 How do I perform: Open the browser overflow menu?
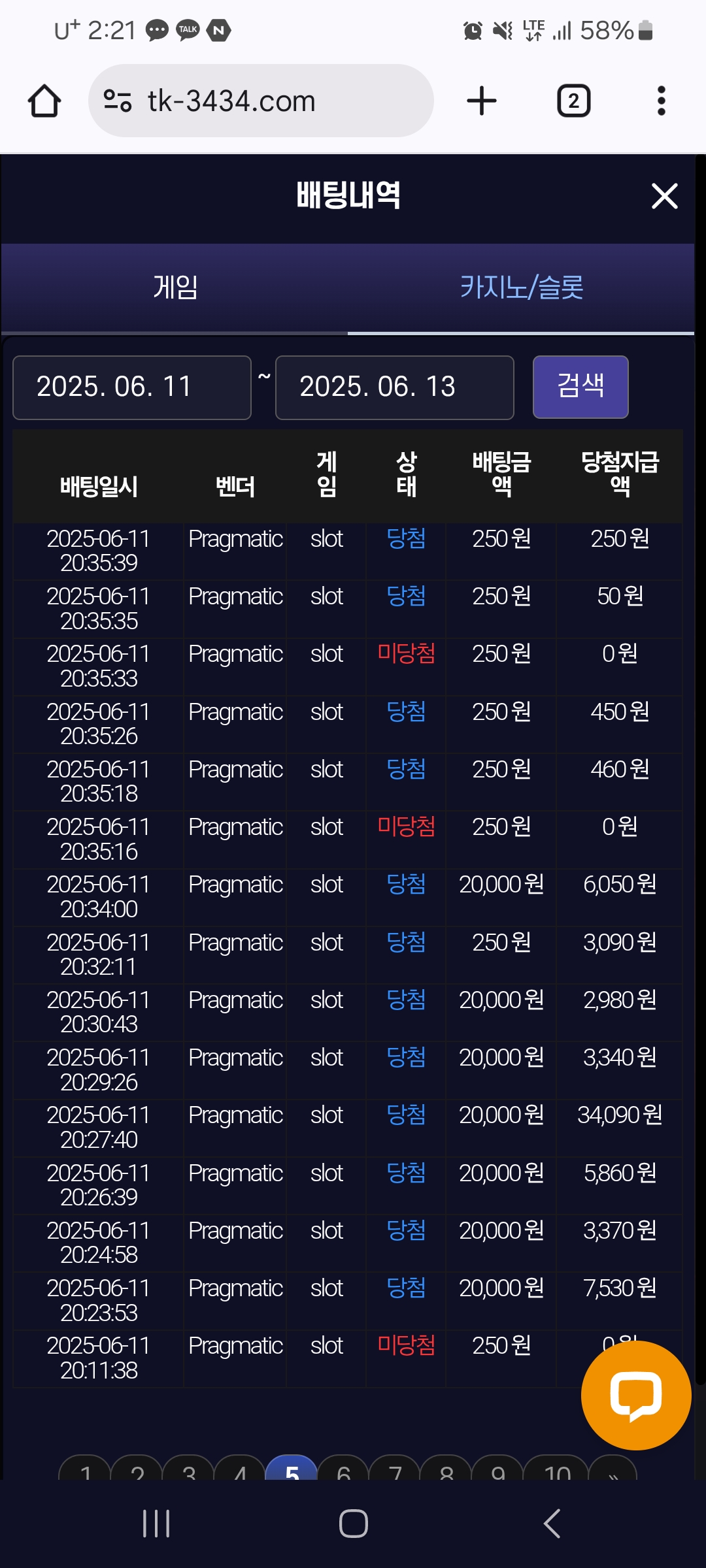(x=662, y=101)
